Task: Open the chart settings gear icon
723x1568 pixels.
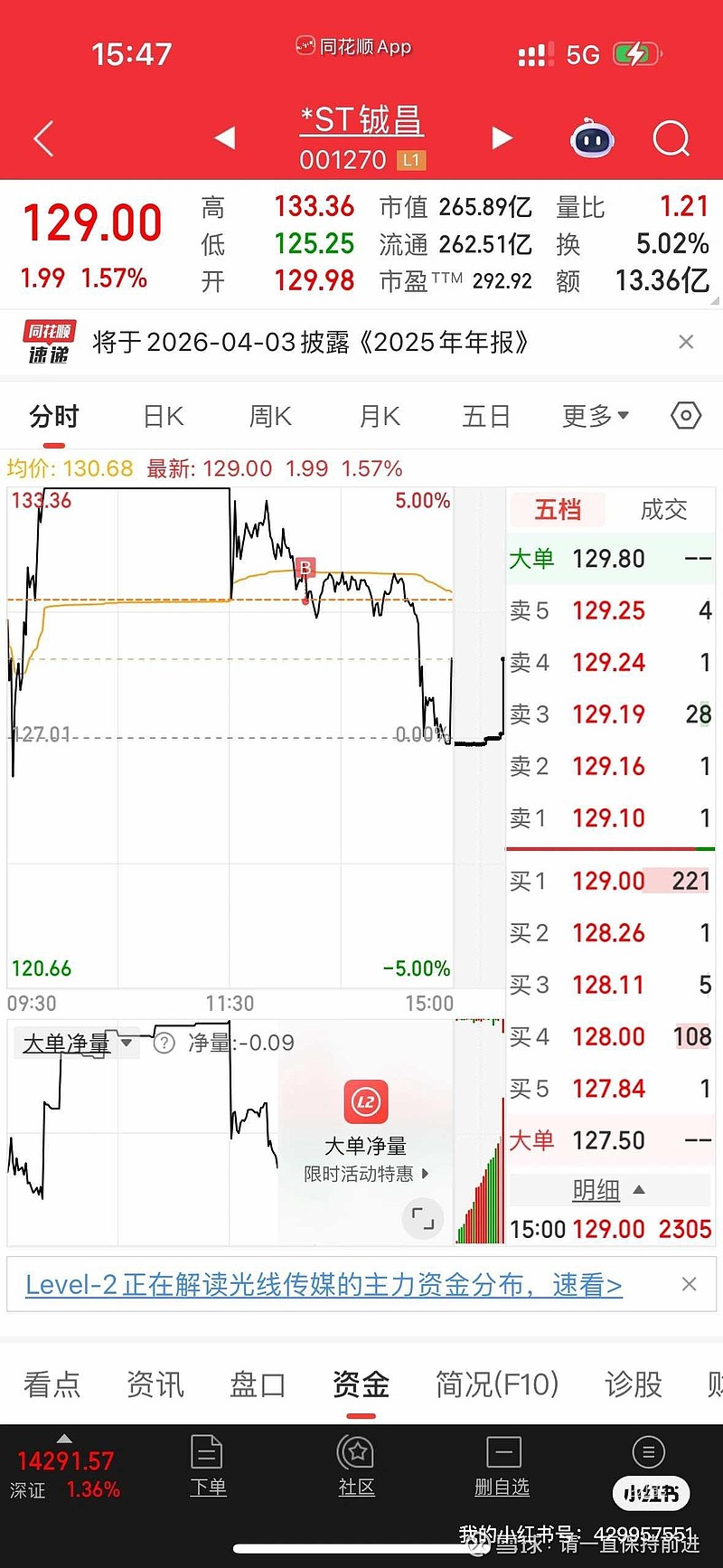Action: point(685,416)
